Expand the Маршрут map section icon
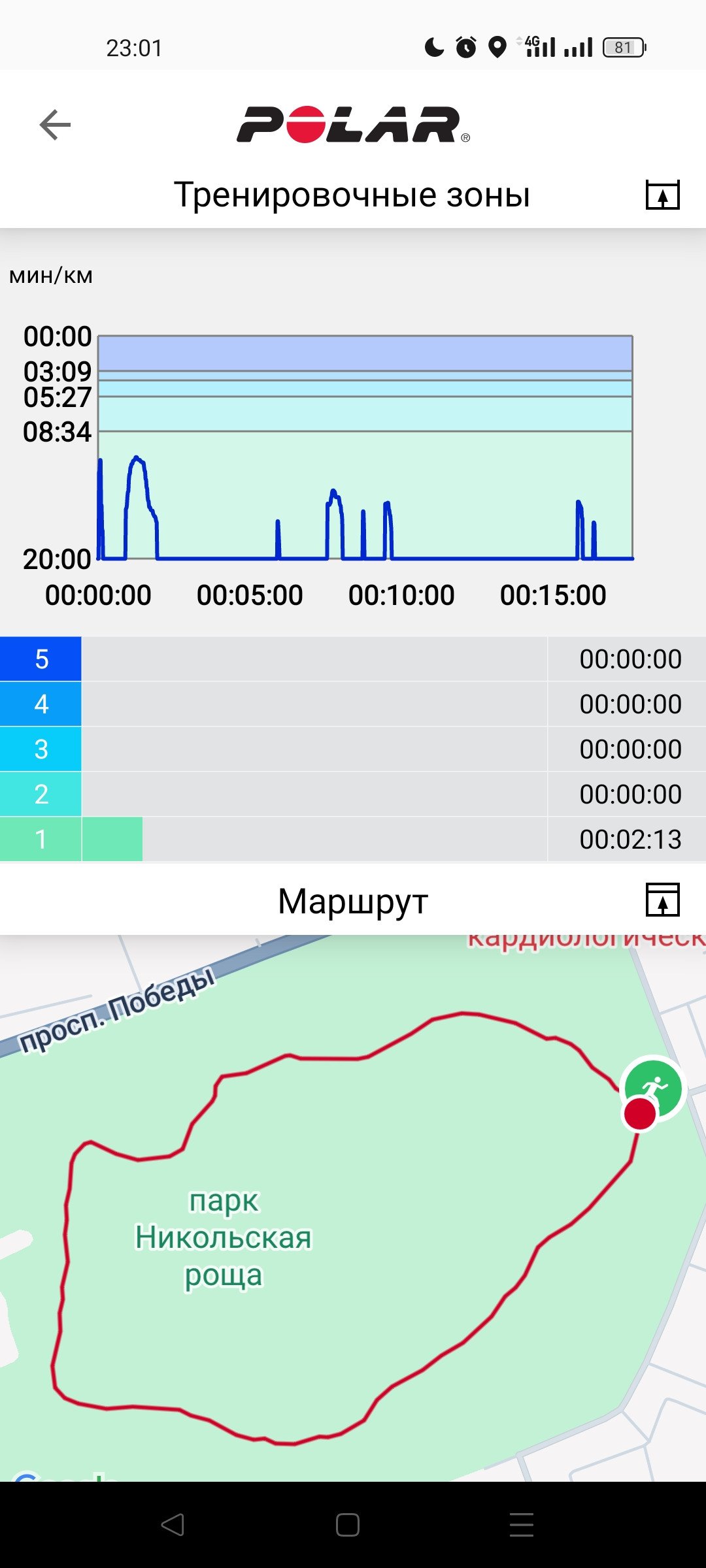 [x=663, y=900]
